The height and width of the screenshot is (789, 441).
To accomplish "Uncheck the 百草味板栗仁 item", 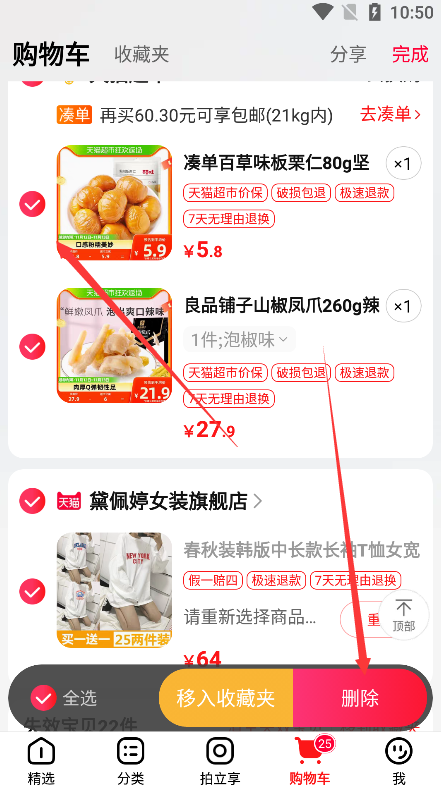I will [x=32, y=204].
